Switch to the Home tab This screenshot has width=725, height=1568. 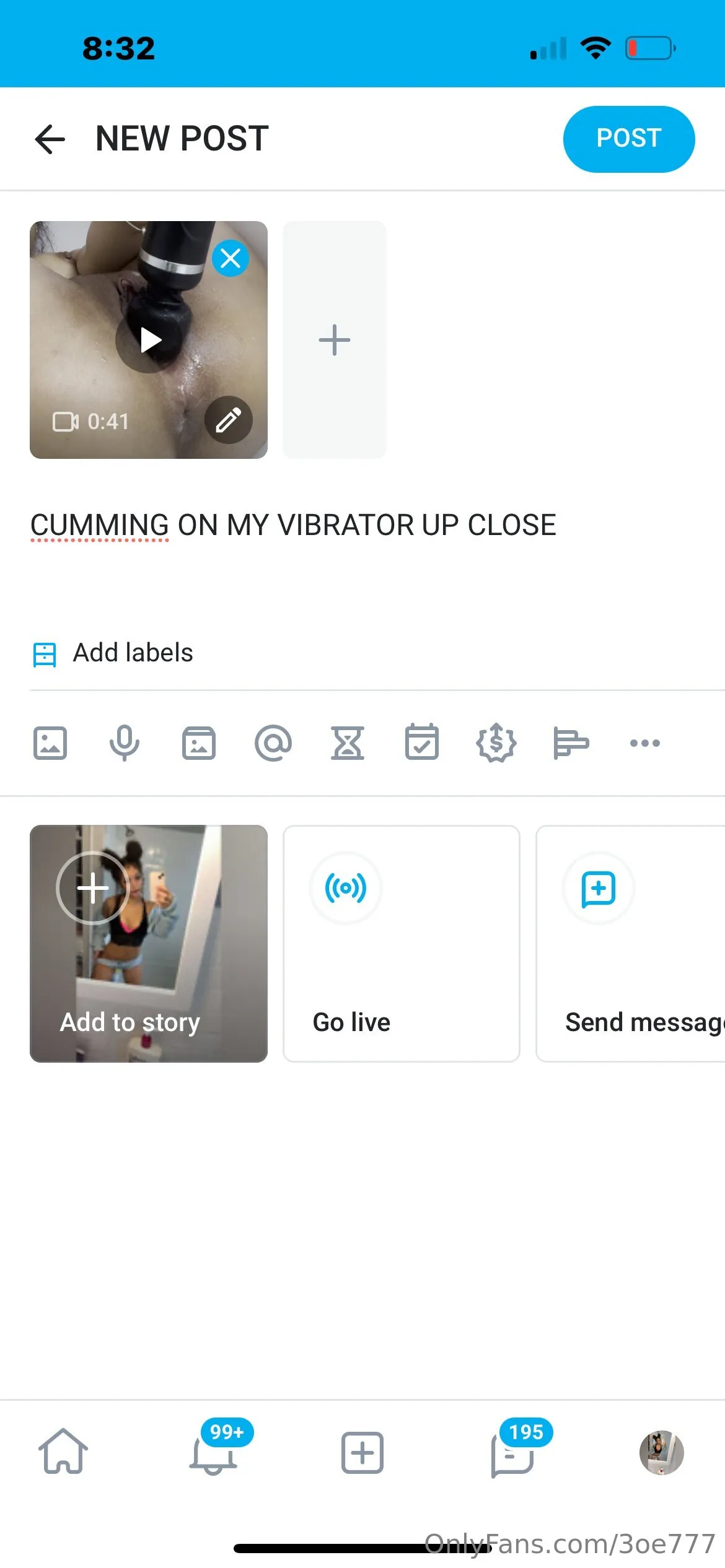[x=63, y=1452]
